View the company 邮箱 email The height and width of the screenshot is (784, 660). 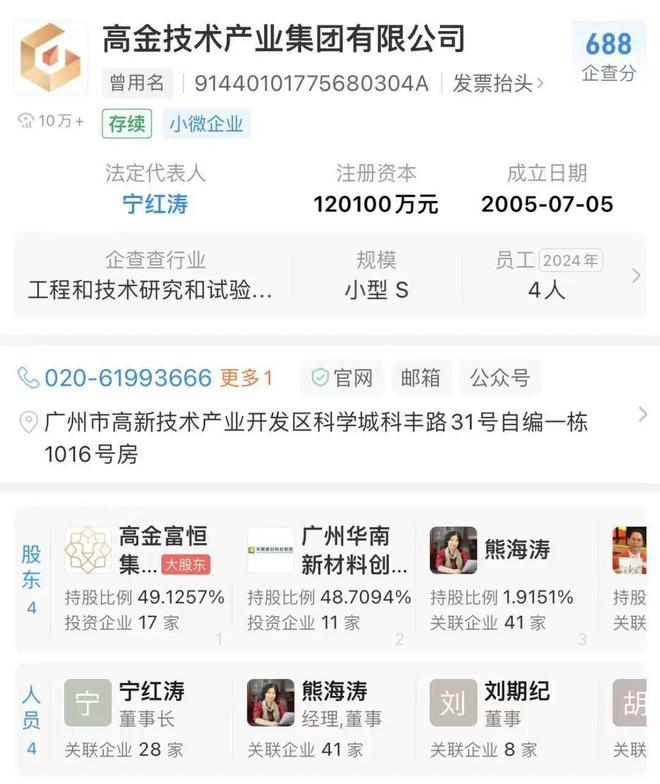click(x=420, y=378)
